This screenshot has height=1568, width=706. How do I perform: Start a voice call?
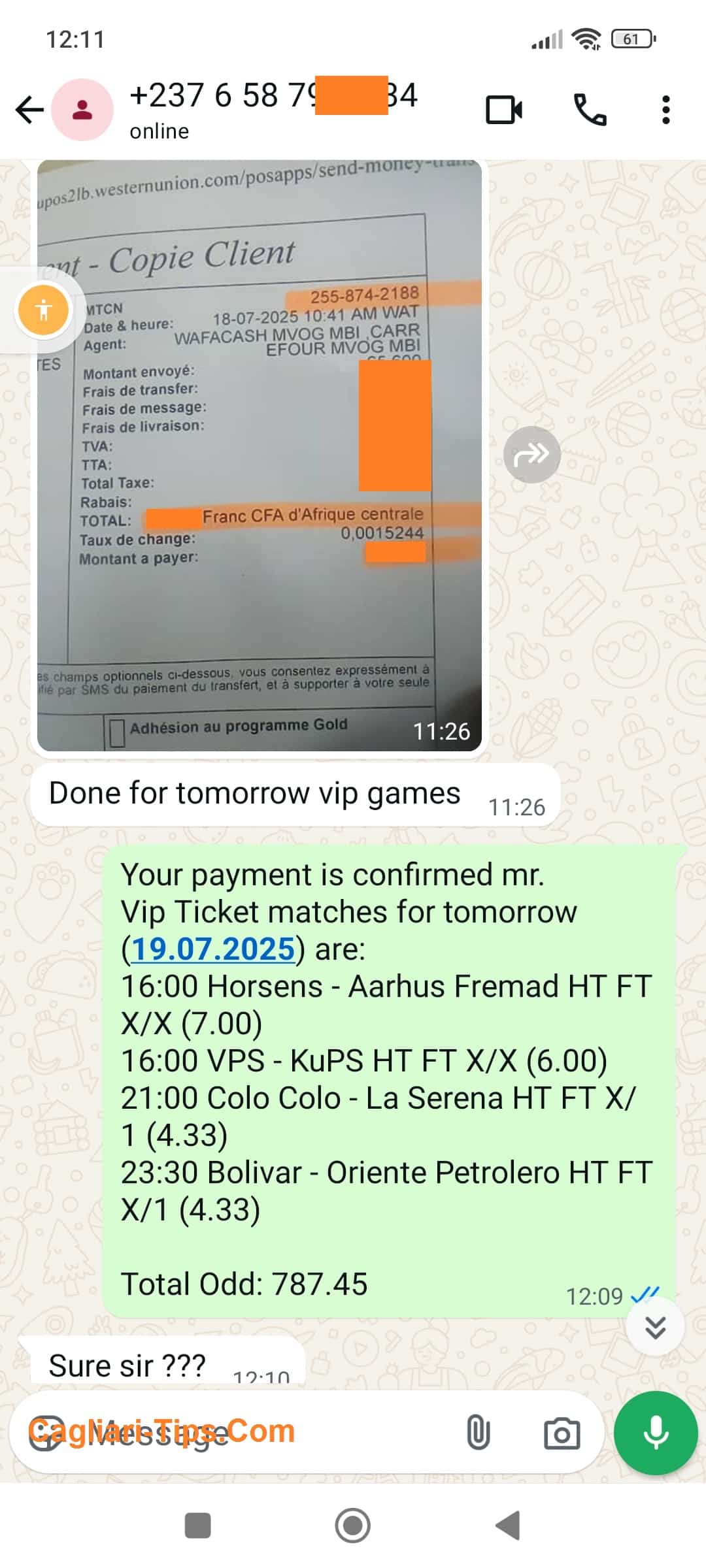point(590,110)
